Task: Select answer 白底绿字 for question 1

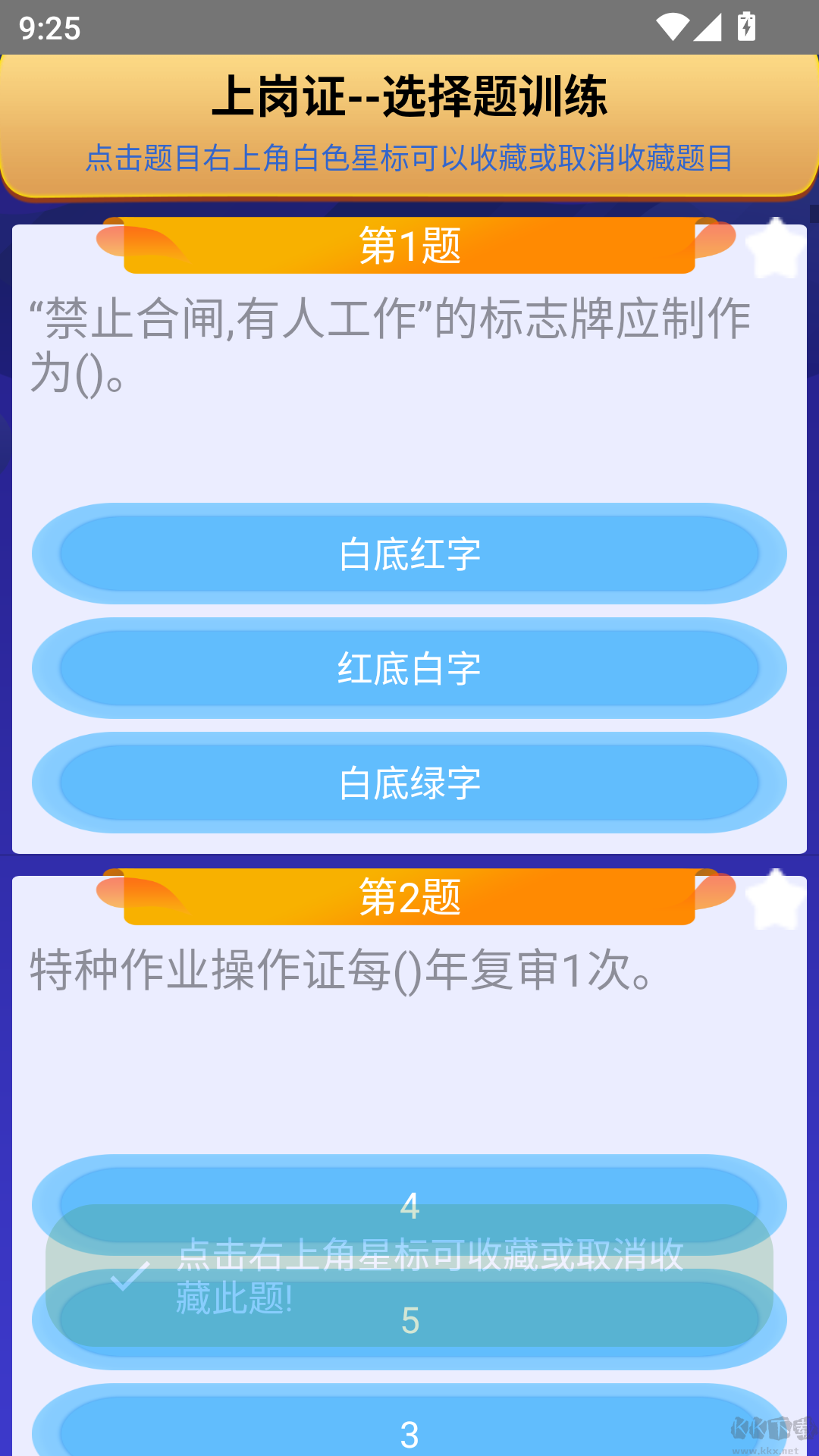Action: pyautogui.click(x=409, y=782)
